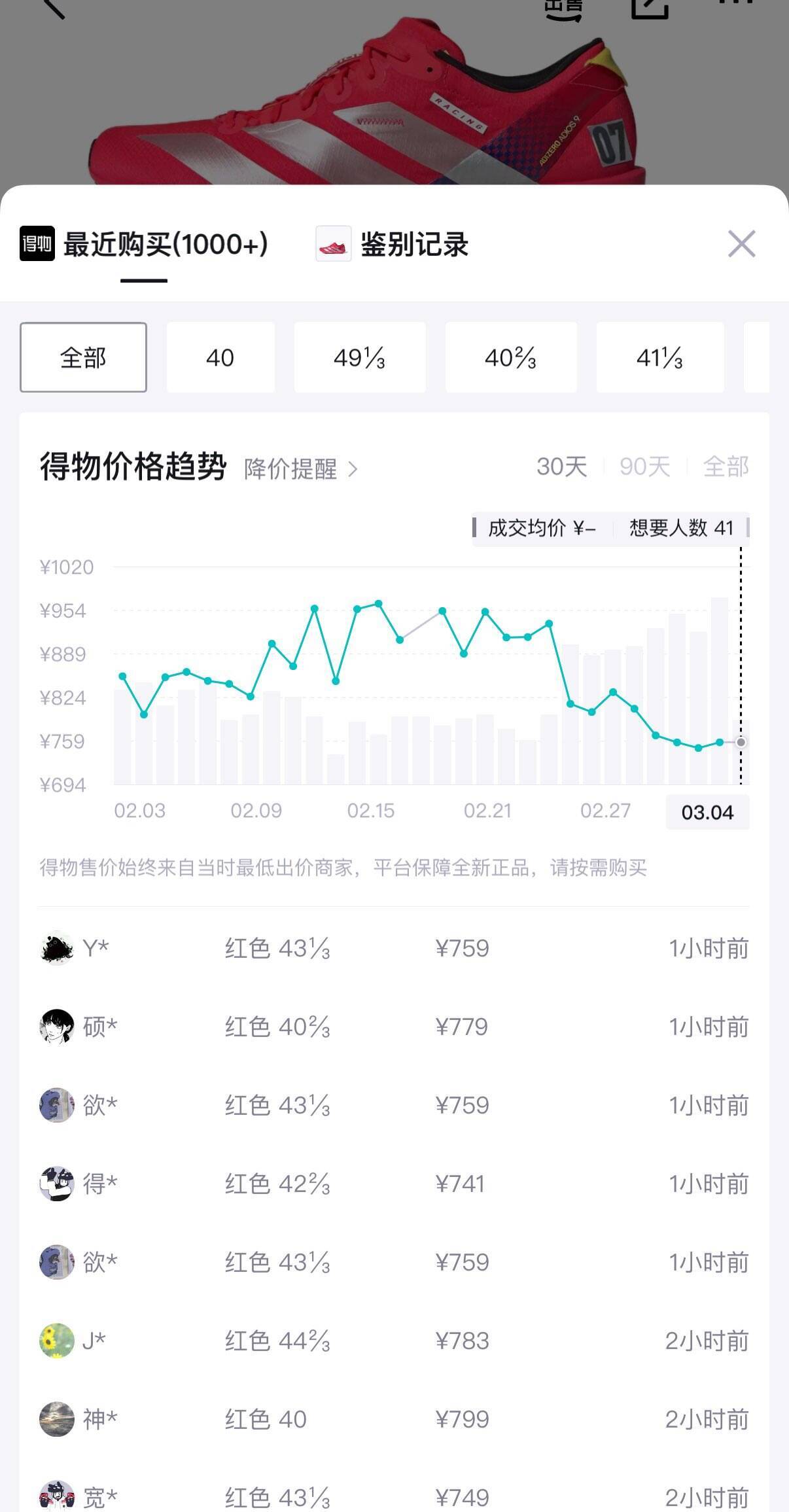Choose the size 40⅔ filter chip
The image size is (789, 1512).
coord(510,357)
